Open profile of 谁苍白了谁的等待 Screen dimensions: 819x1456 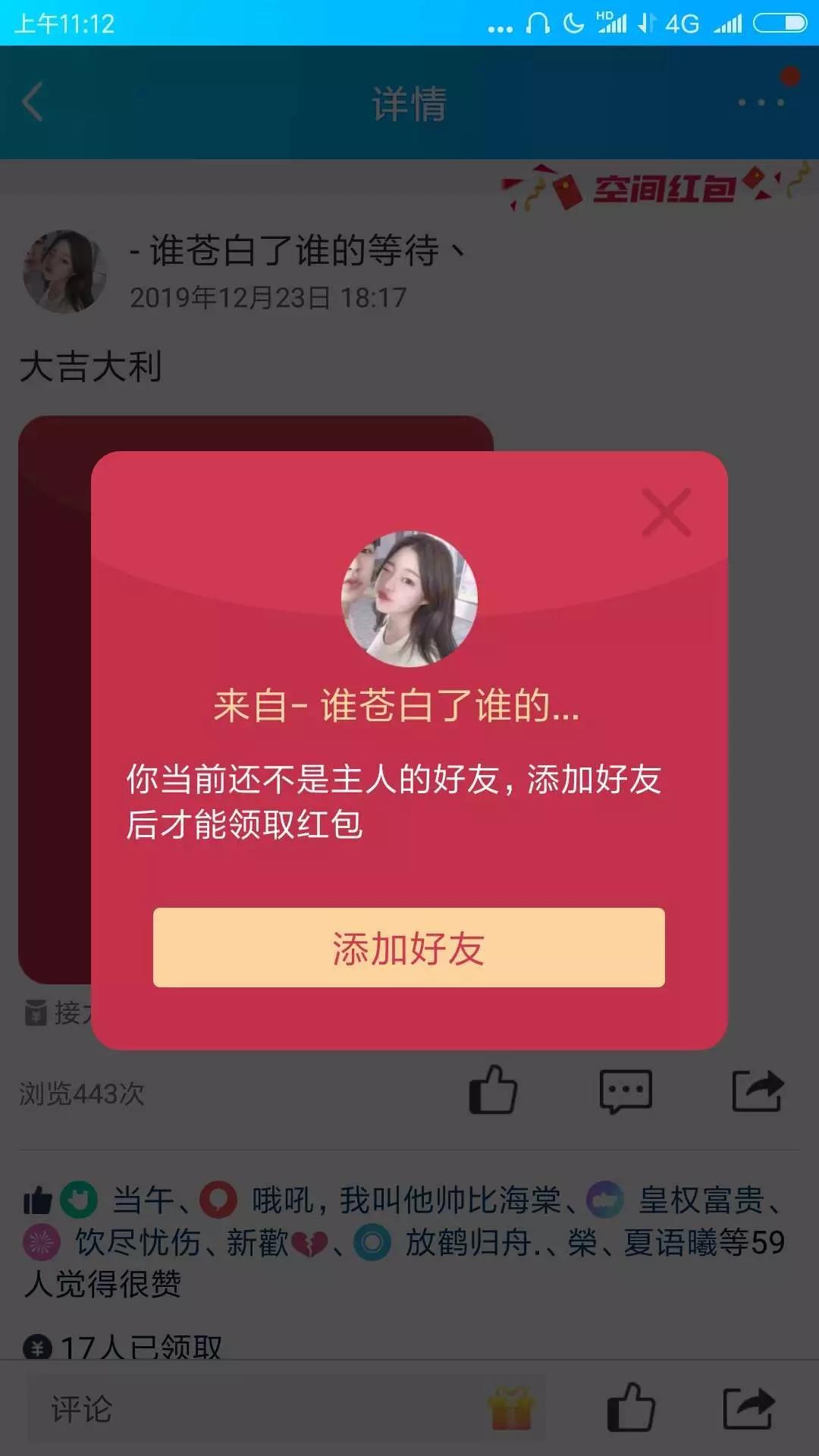click(65, 271)
